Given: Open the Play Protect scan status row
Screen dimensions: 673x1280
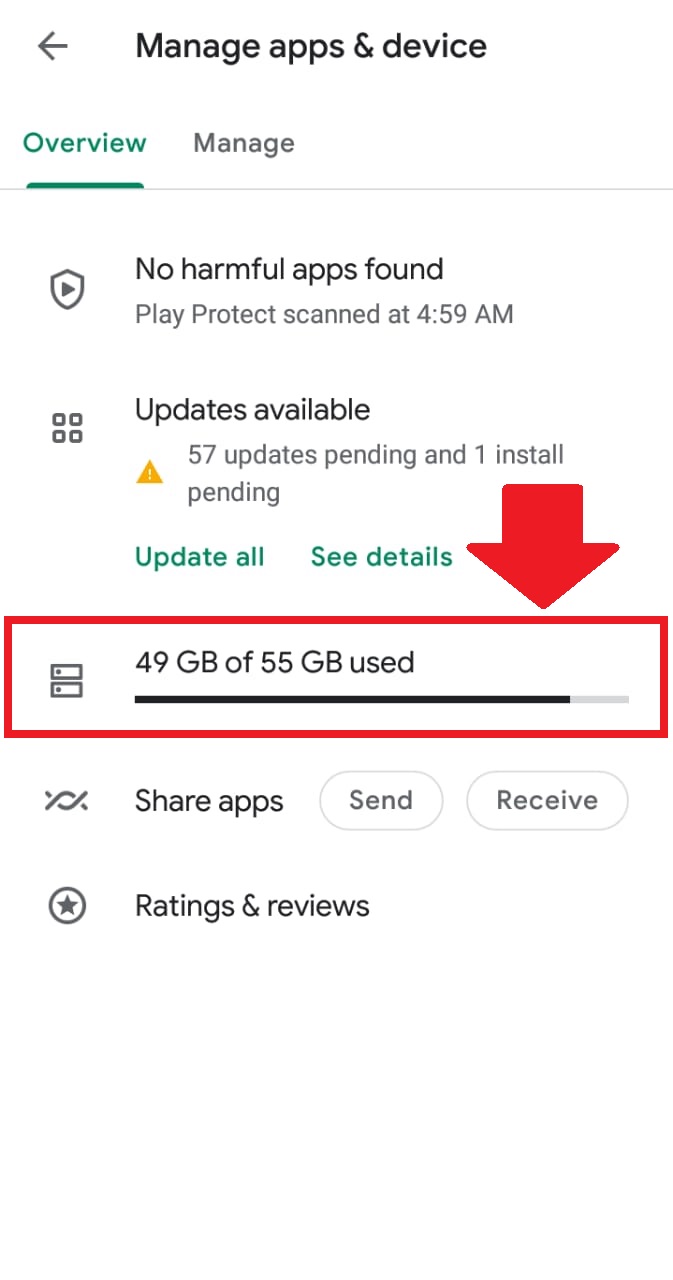Looking at the screenshot, I should click(336, 291).
